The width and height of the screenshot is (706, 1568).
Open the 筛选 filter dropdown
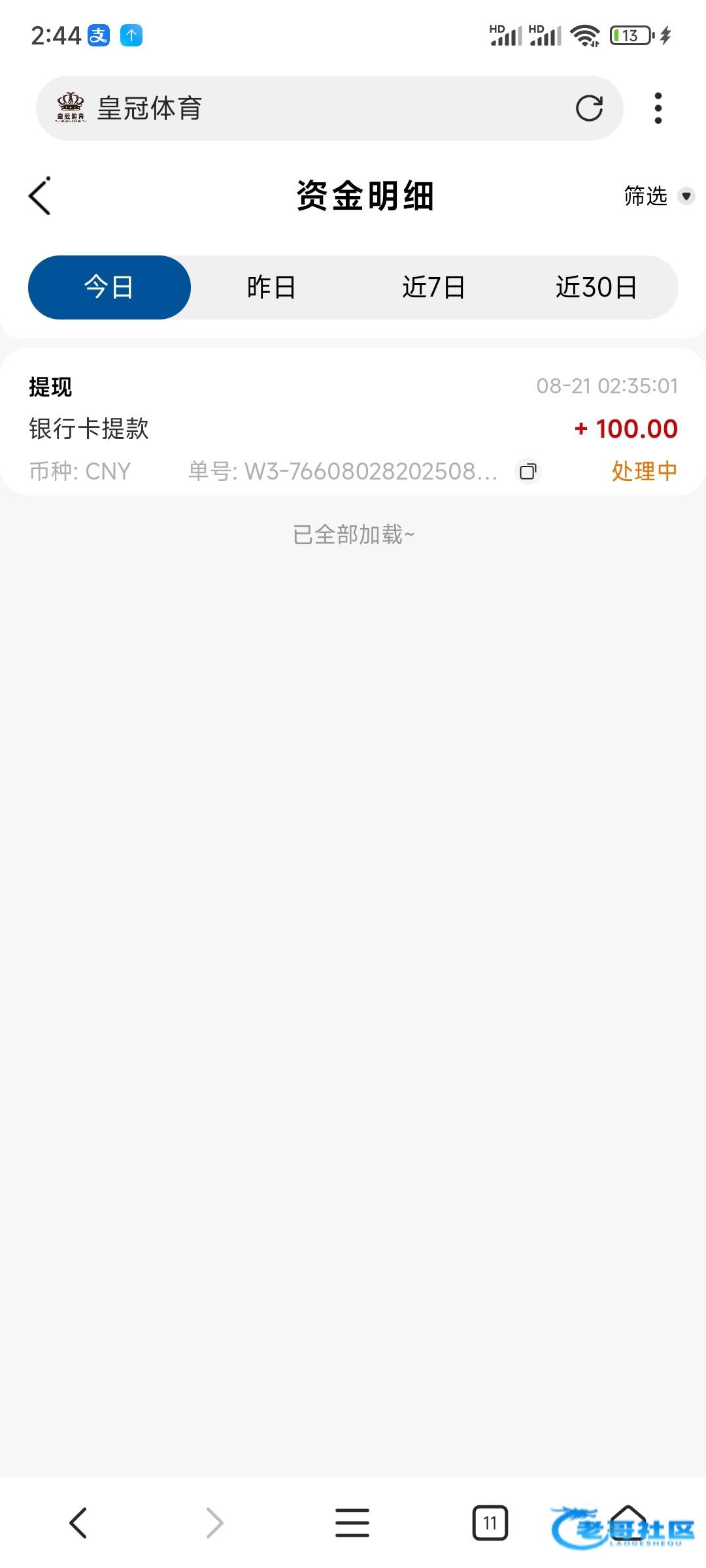coord(657,196)
